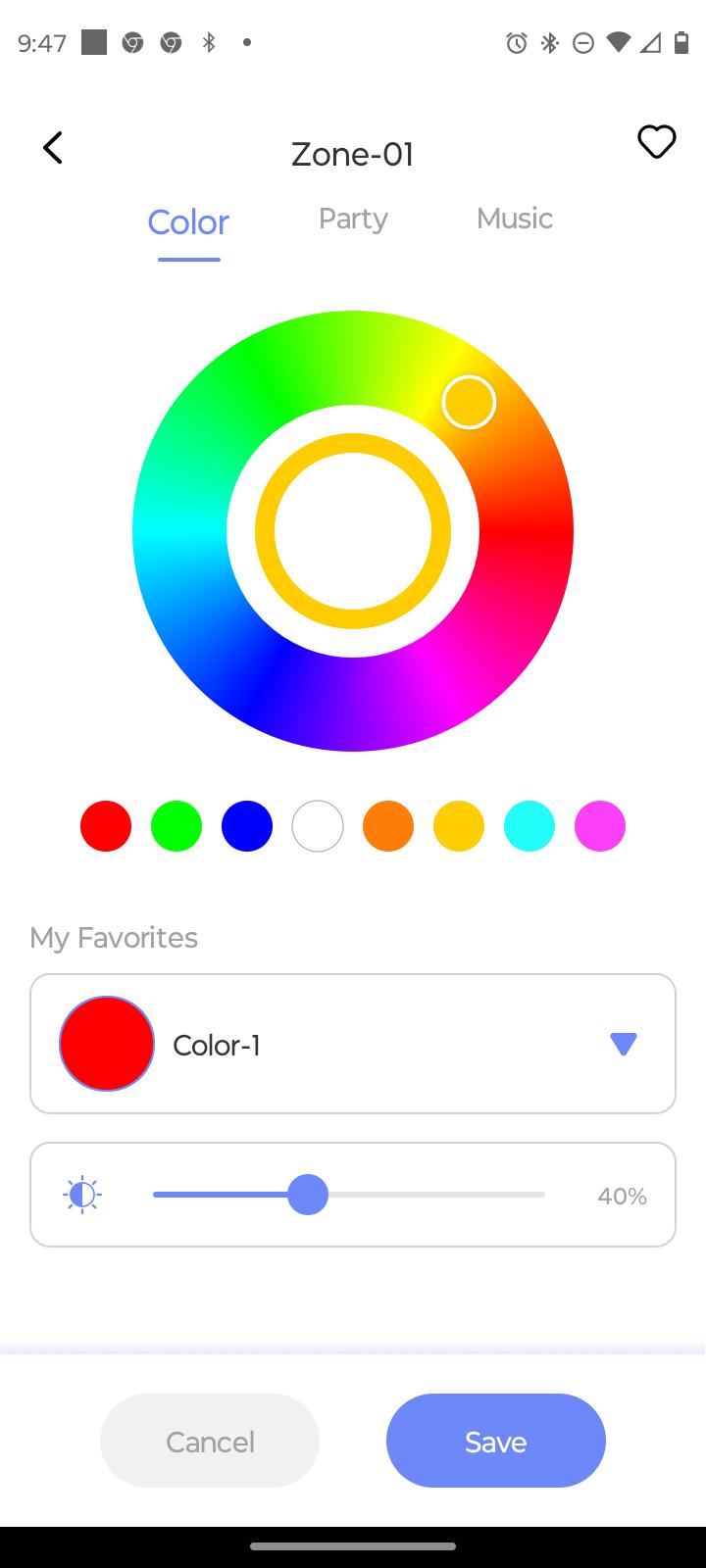Go back from the Zone-01 screen
Viewport: 706px width, 1568px height.
53,148
